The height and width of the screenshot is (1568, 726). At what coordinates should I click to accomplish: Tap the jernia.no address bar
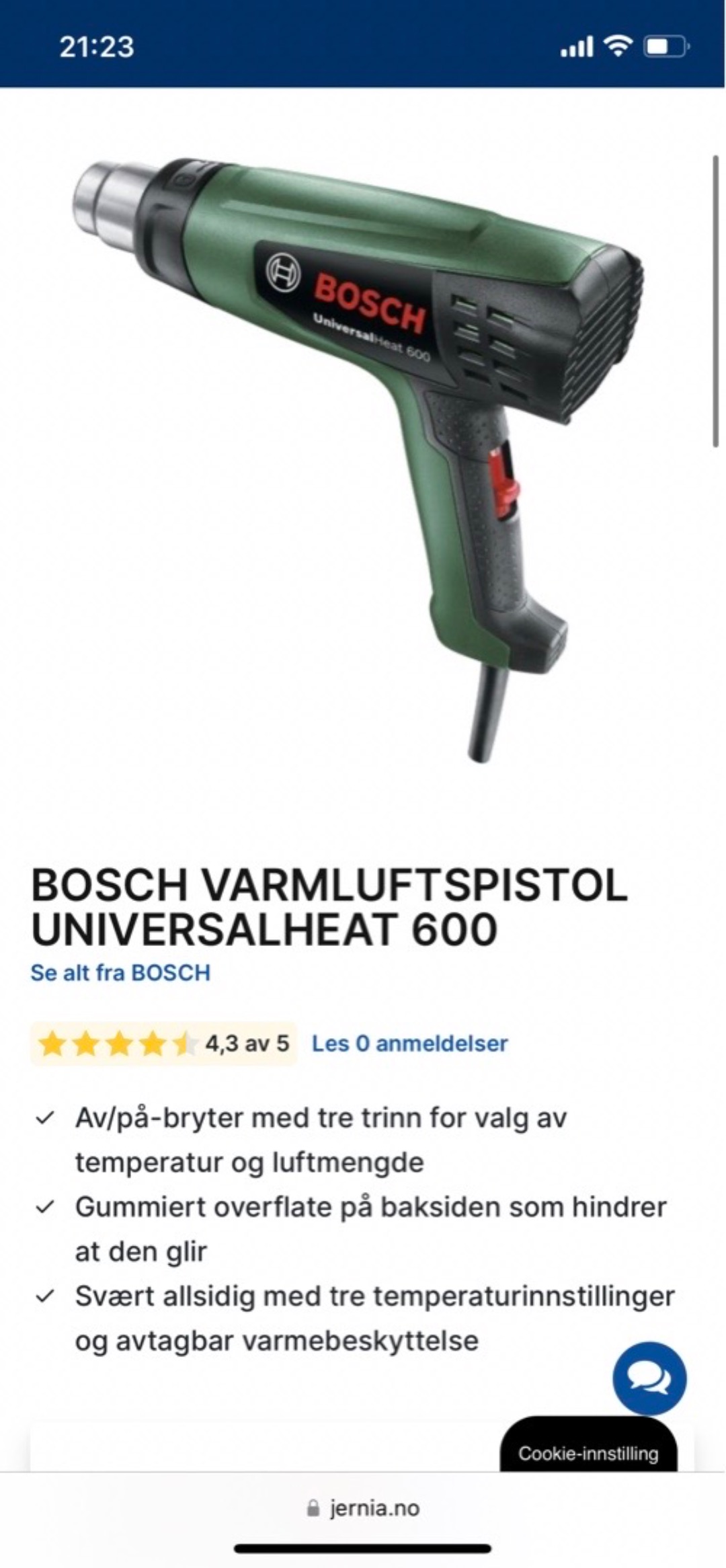click(x=363, y=1508)
